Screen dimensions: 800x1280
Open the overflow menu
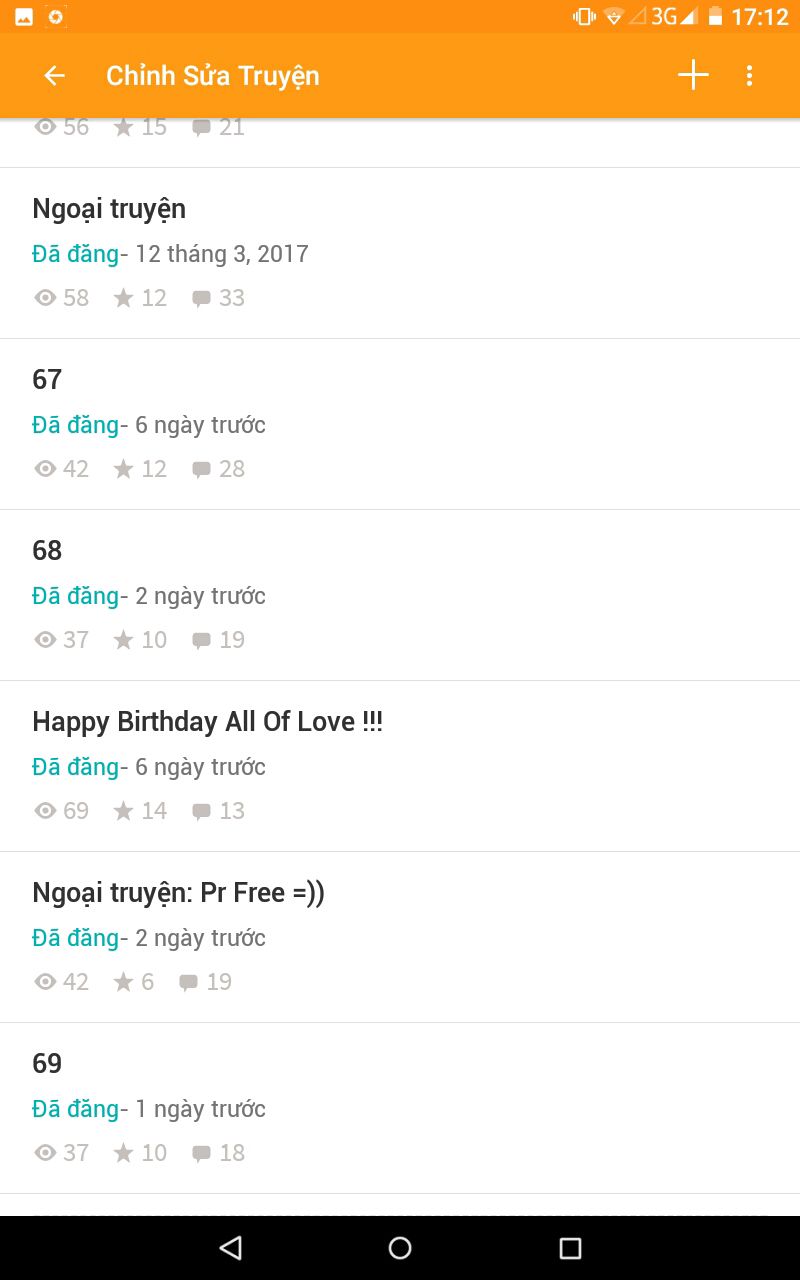[x=749, y=76]
